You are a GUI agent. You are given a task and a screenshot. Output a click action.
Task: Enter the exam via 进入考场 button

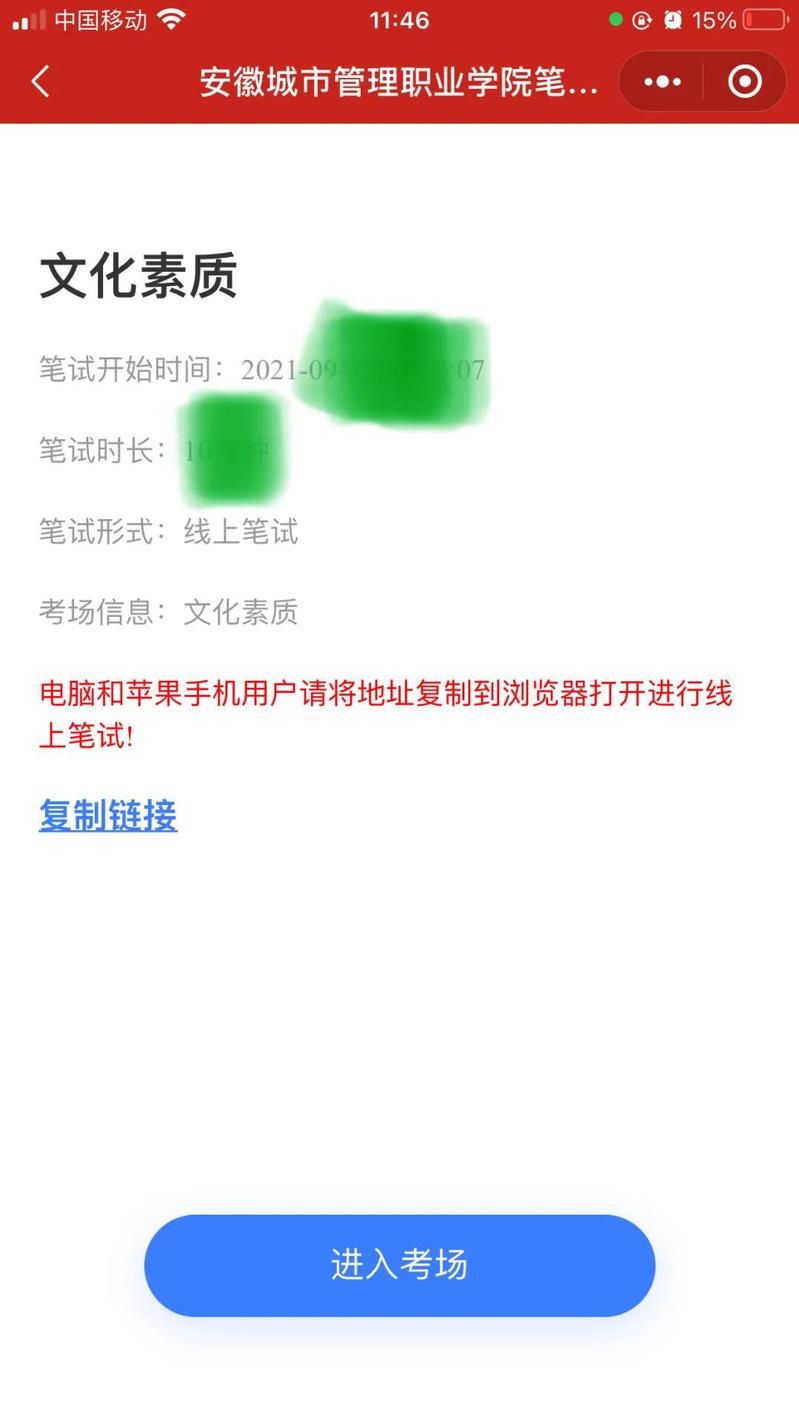[x=399, y=1265]
